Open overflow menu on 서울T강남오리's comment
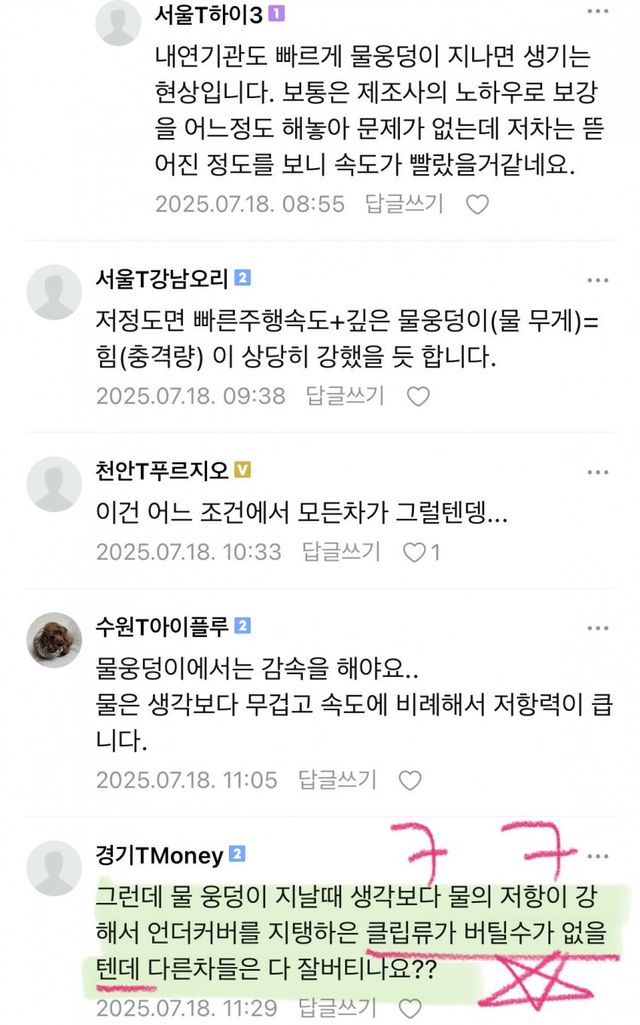640x1025 pixels. coord(598,280)
